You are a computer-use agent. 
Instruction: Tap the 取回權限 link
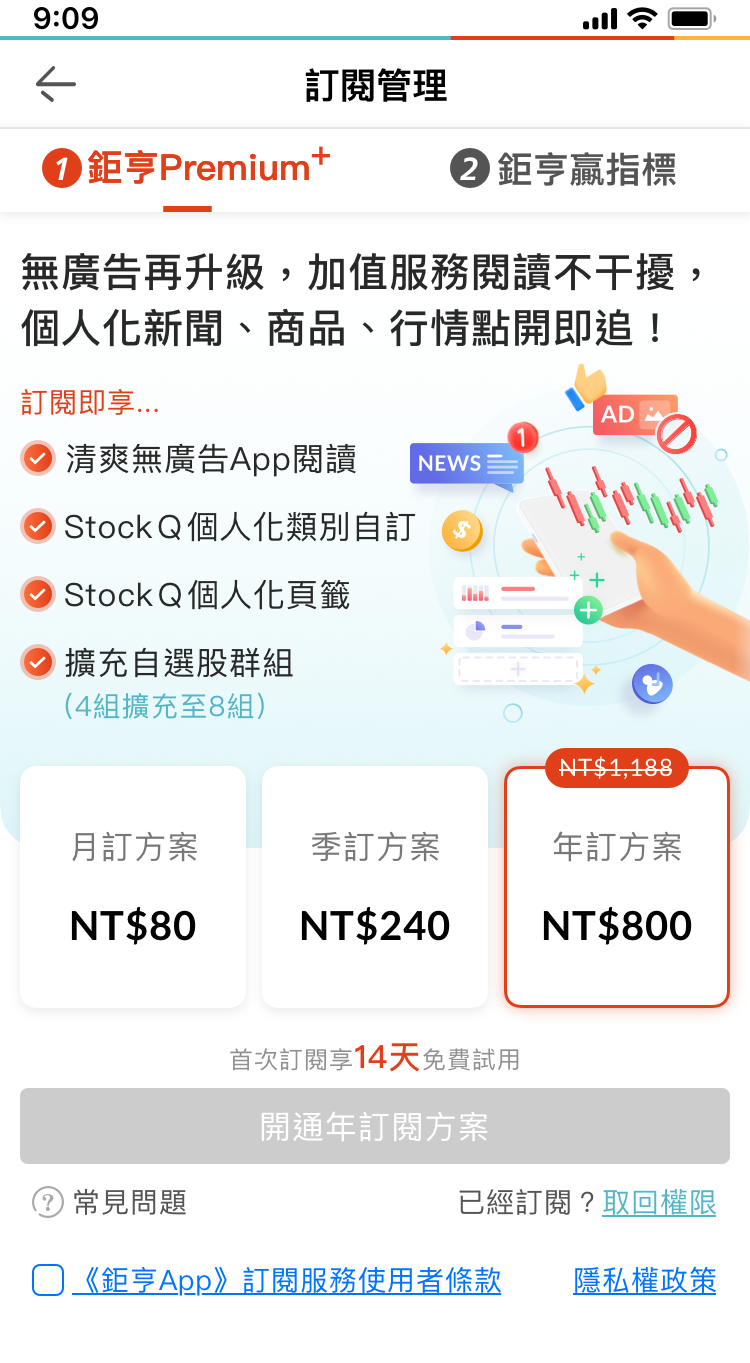pos(659,1202)
